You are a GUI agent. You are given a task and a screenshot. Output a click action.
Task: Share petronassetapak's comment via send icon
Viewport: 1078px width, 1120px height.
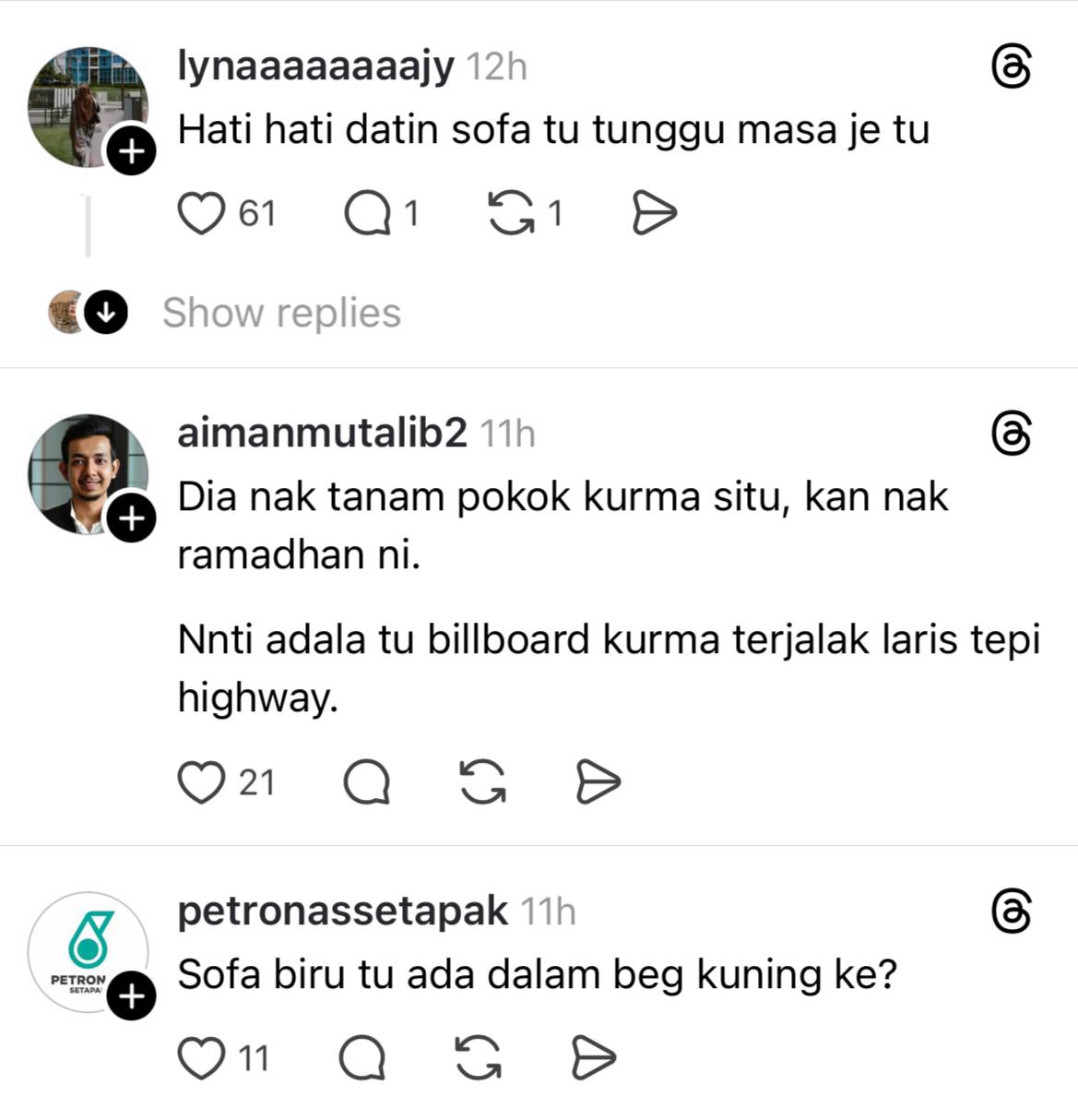[593, 1057]
